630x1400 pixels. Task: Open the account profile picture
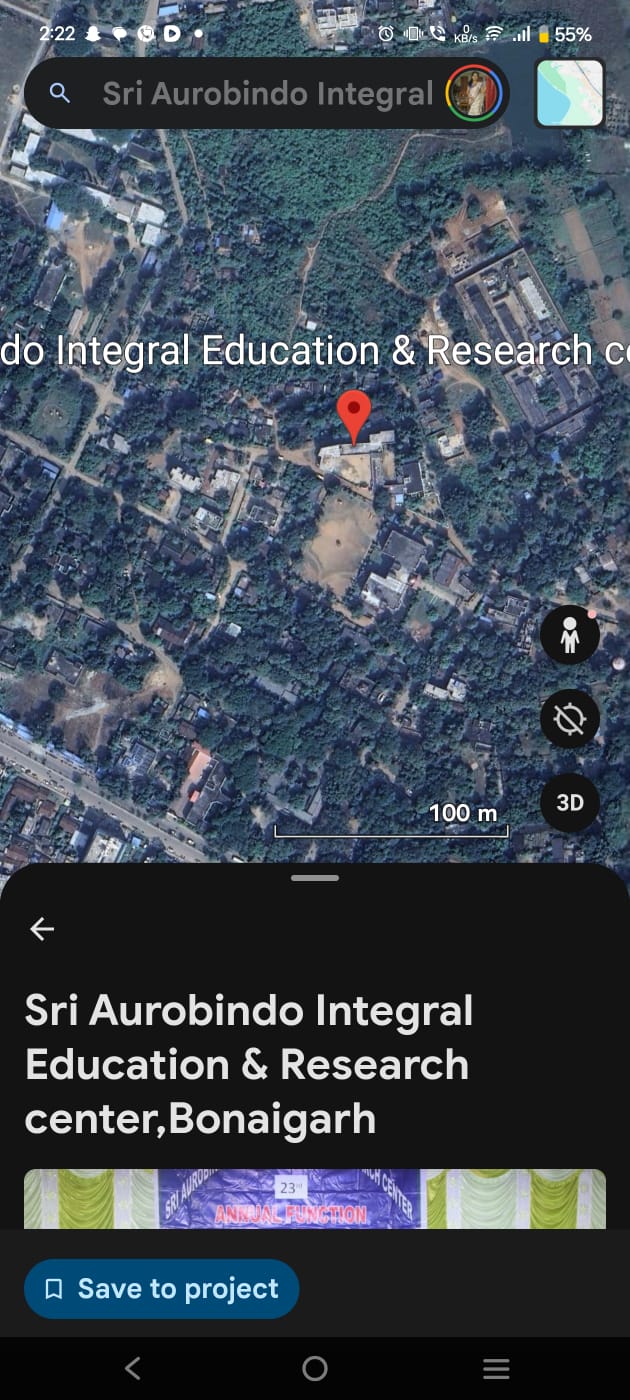473,94
